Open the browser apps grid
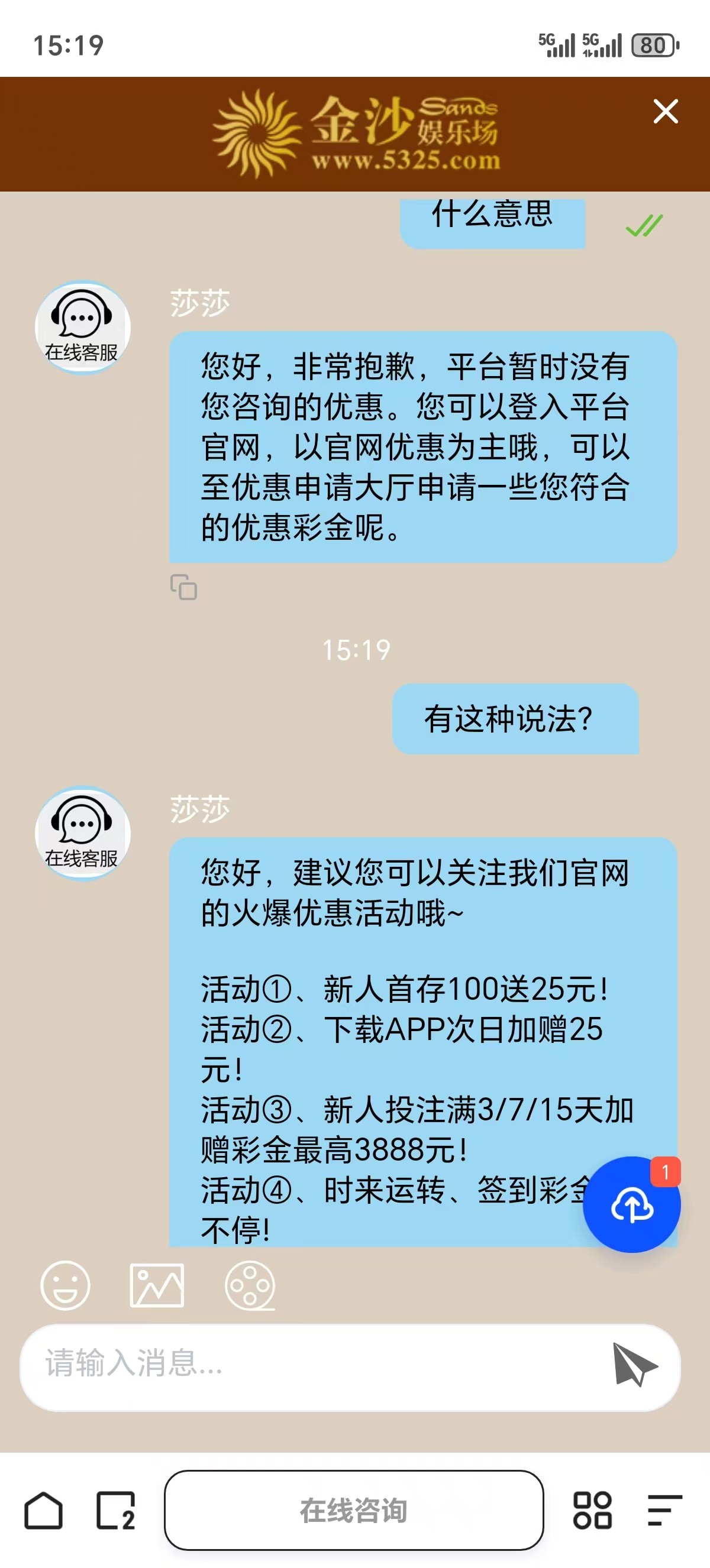The height and width of the screenshot is (1568, 710). [x=592, y=1511]
